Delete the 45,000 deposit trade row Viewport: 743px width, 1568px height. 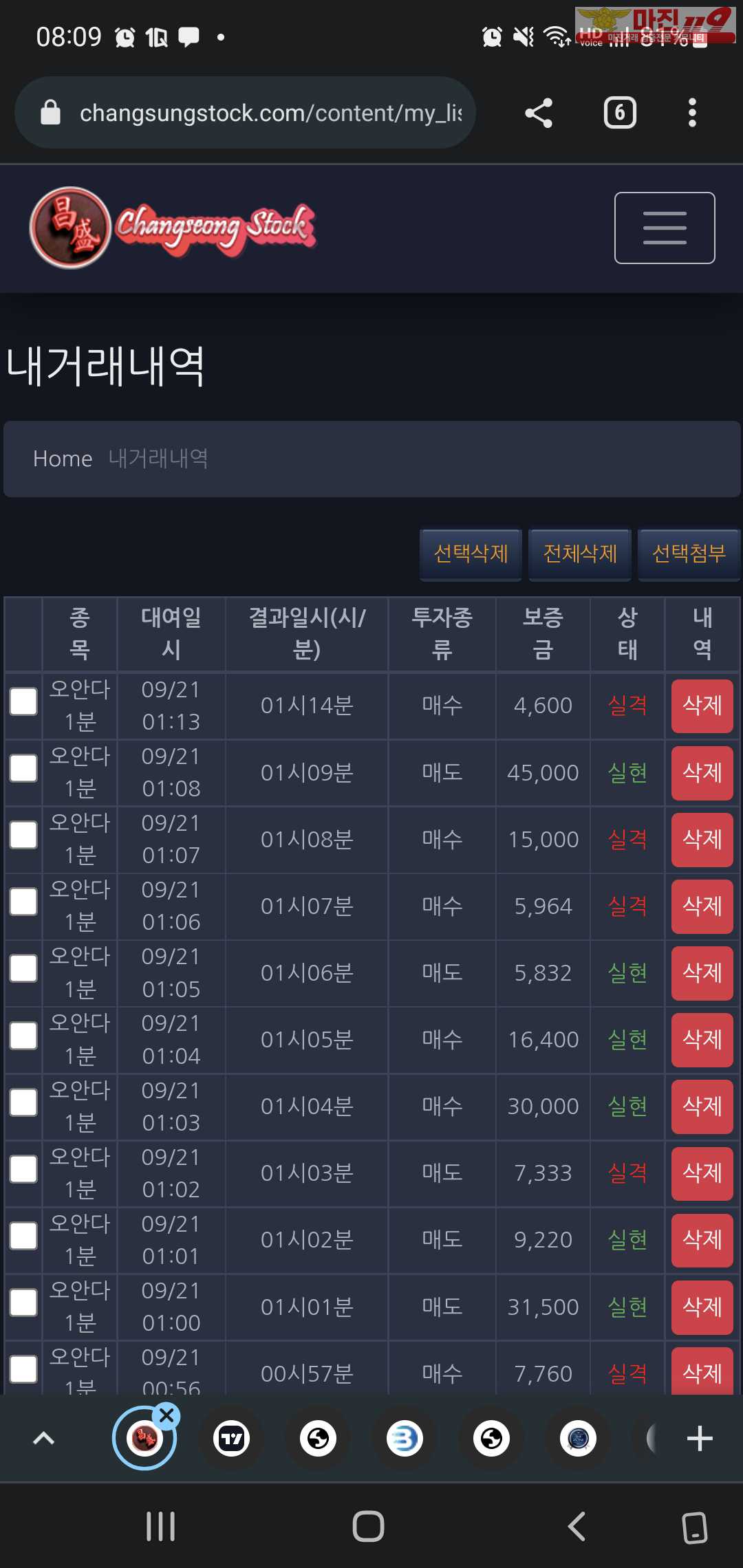pyautogui.click(x=702, y=773)
